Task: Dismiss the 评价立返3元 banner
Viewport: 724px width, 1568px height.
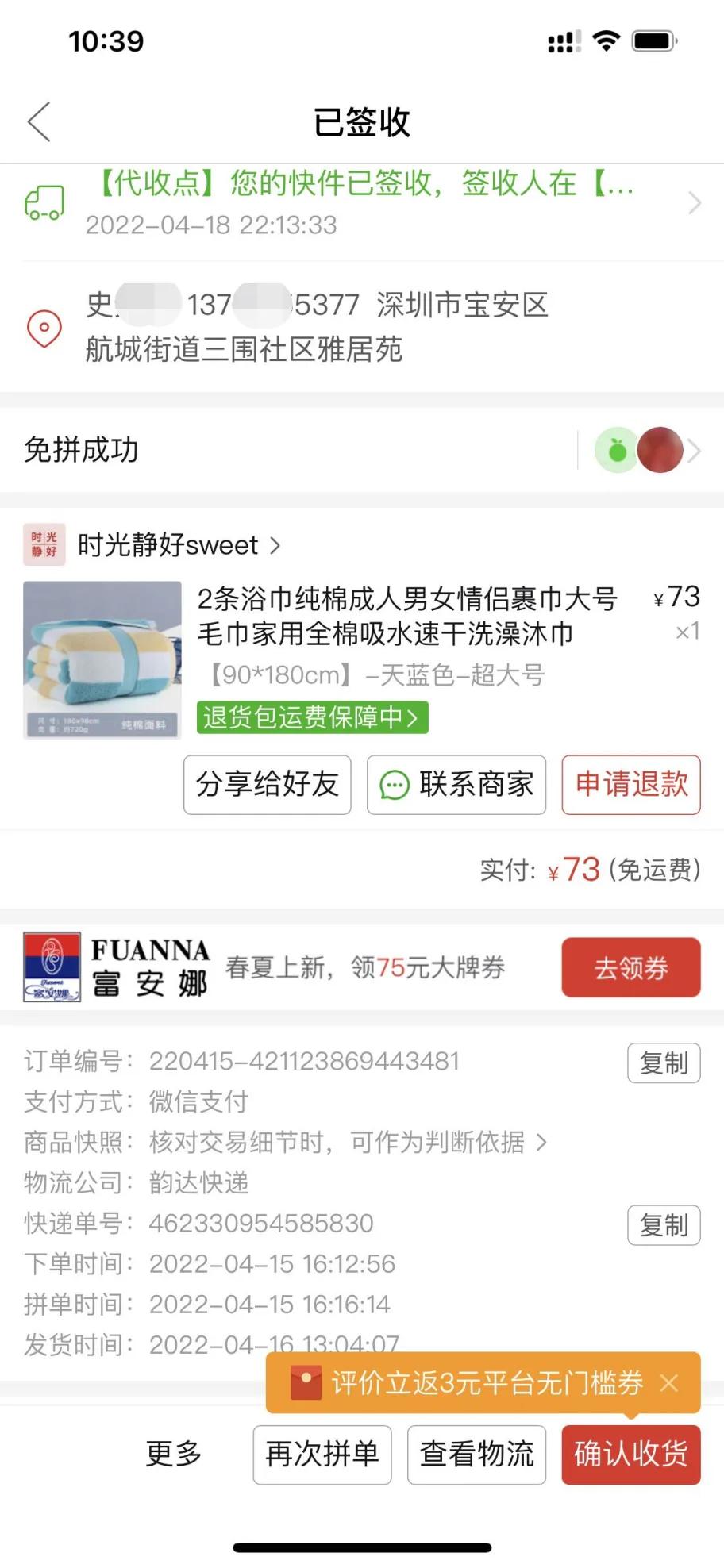Action: click(670, 1382)
